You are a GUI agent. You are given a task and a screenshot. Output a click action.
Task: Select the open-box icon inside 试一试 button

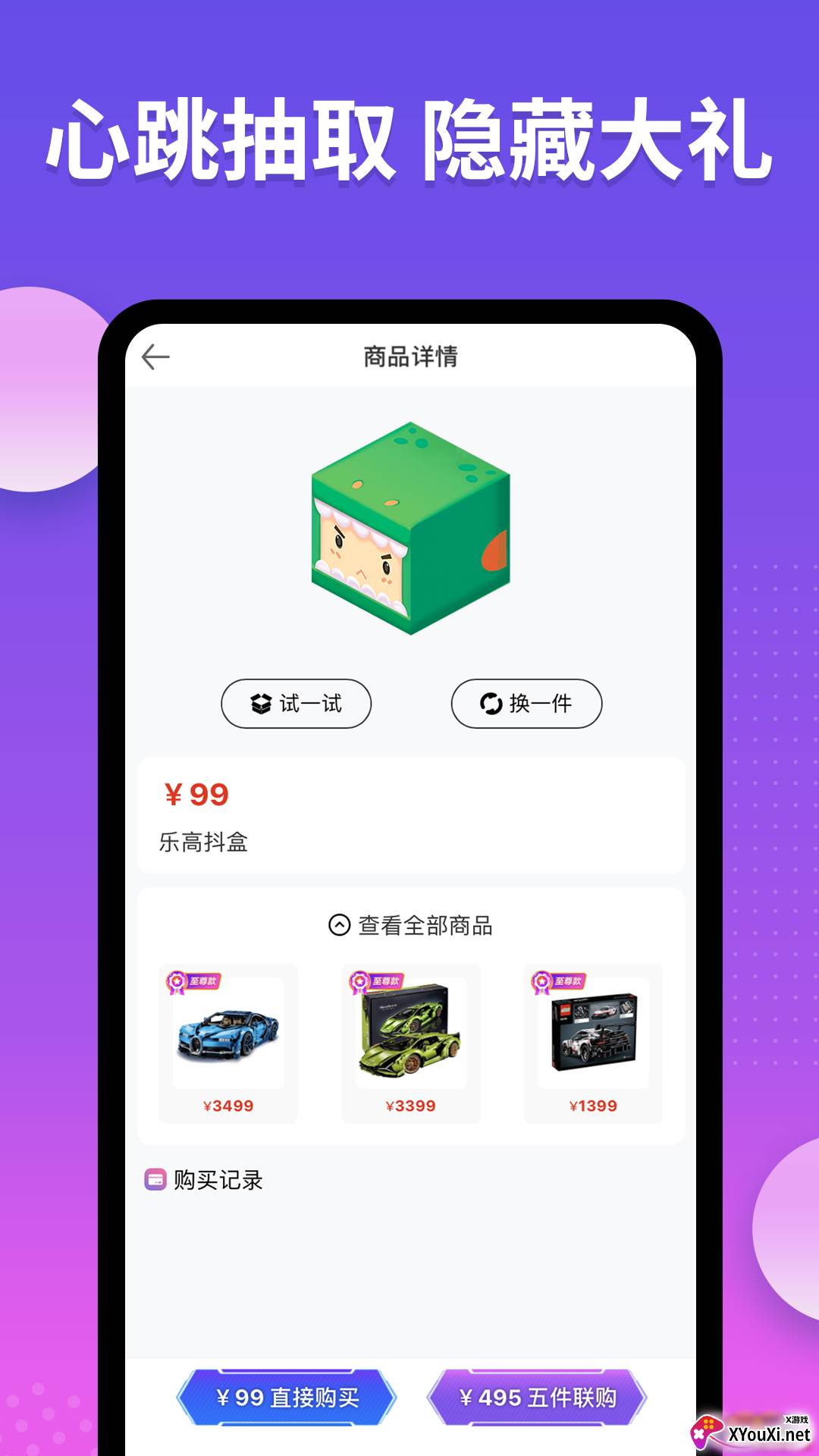pyautogui.click(x=262, y=704)
